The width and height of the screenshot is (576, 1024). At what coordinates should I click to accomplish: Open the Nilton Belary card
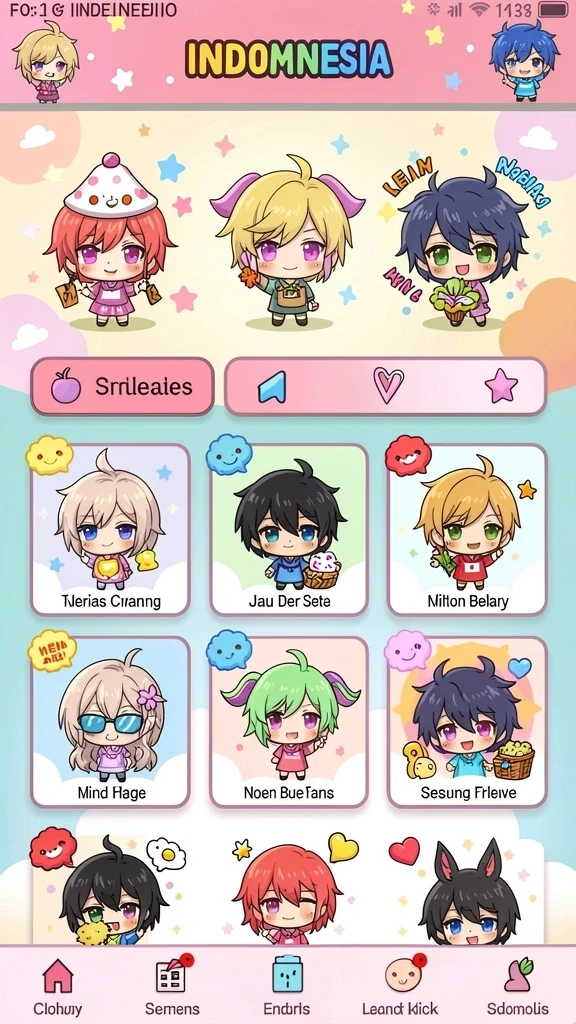468,530
